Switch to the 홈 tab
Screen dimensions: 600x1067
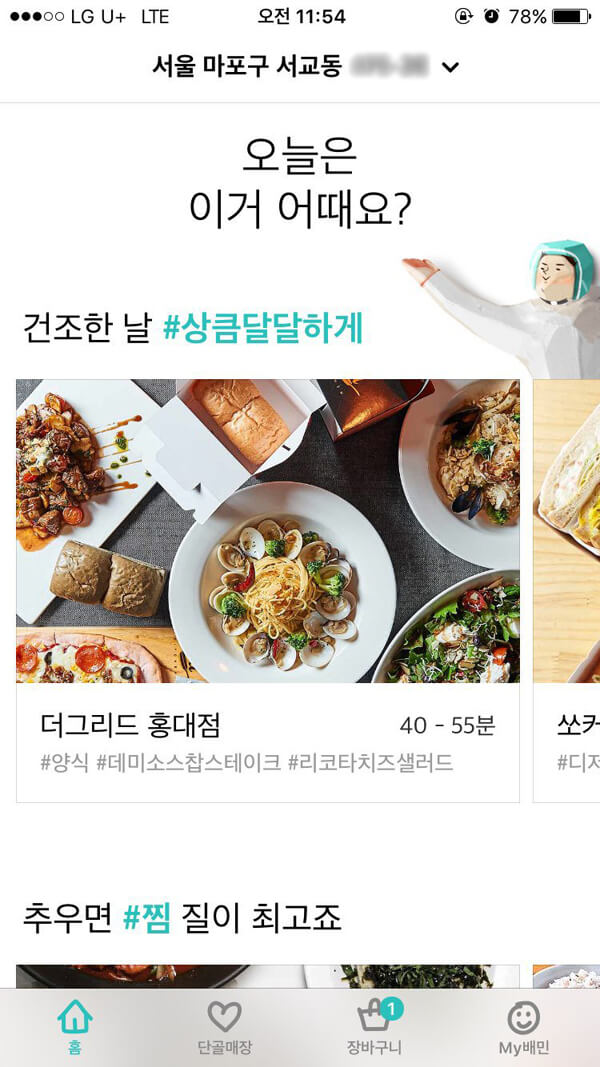75,1028
